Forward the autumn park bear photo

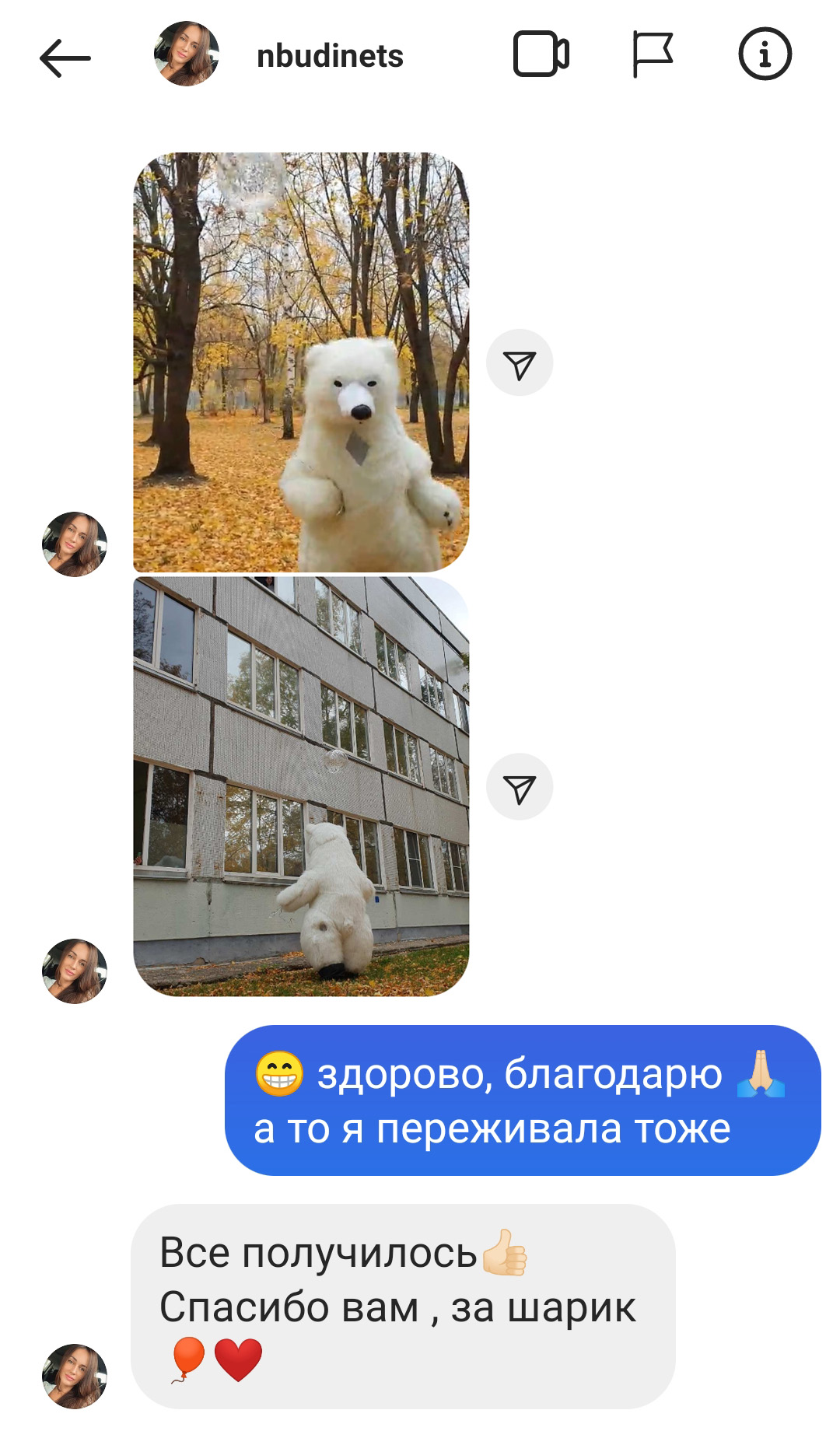click(520, 362)
